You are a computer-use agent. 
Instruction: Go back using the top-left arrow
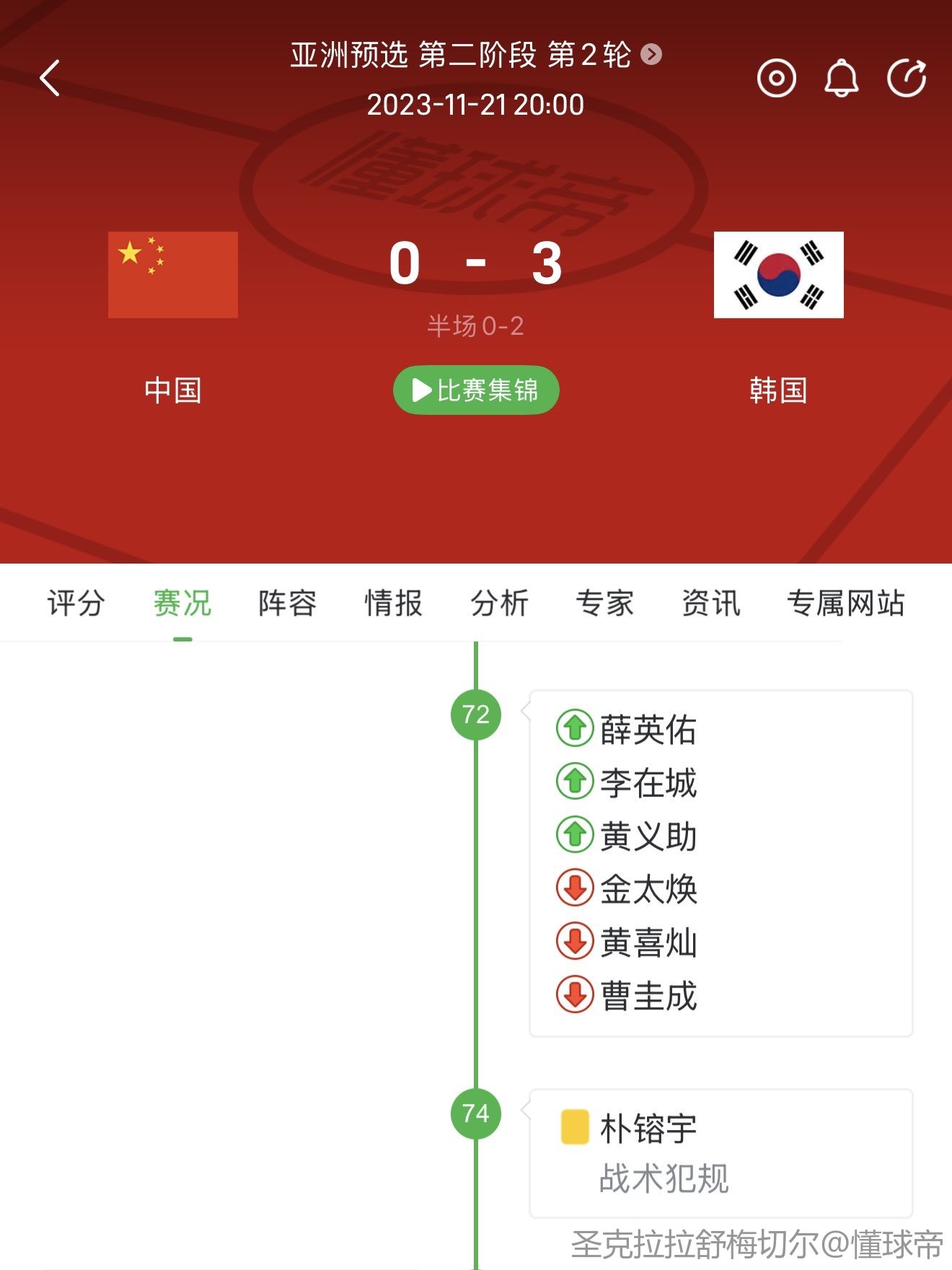(x=50, y=78)
